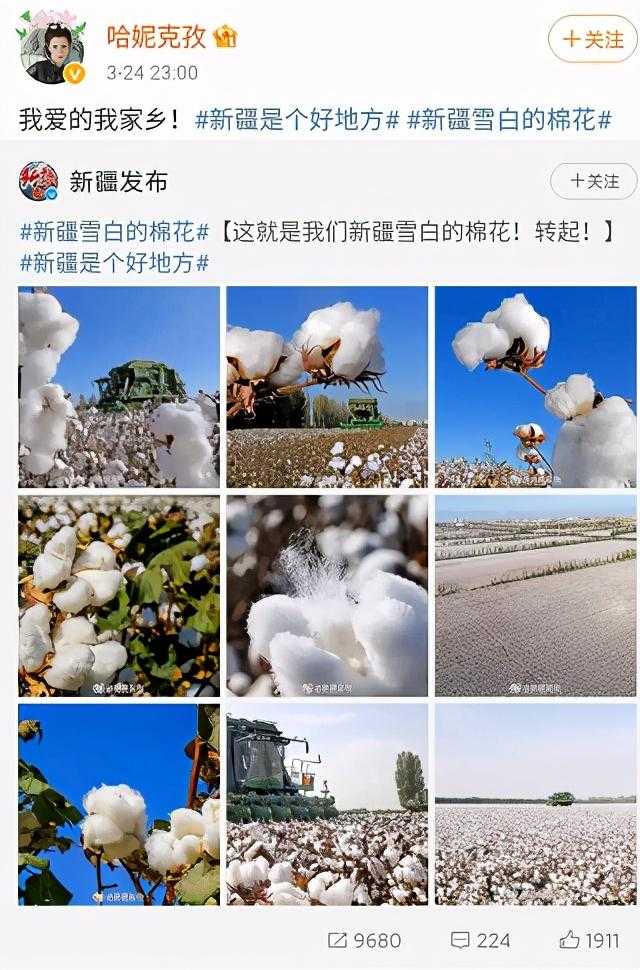The image size is (640, 970).
Task: Follow 哈妮克孜 with the orange 关注 button
Action: tap(592, 40)
